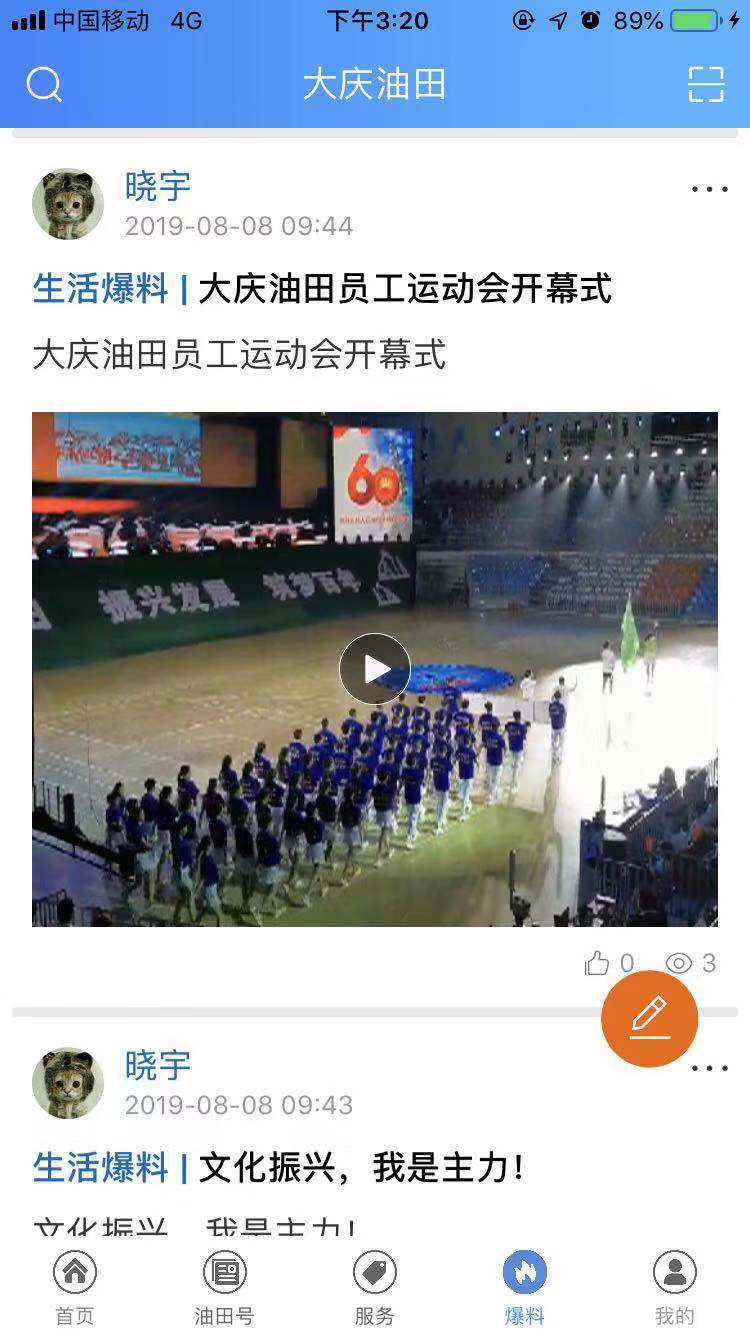
Task: Open the 大庆油田员工运动会开幕式 post title
Action: coord(404,289)
